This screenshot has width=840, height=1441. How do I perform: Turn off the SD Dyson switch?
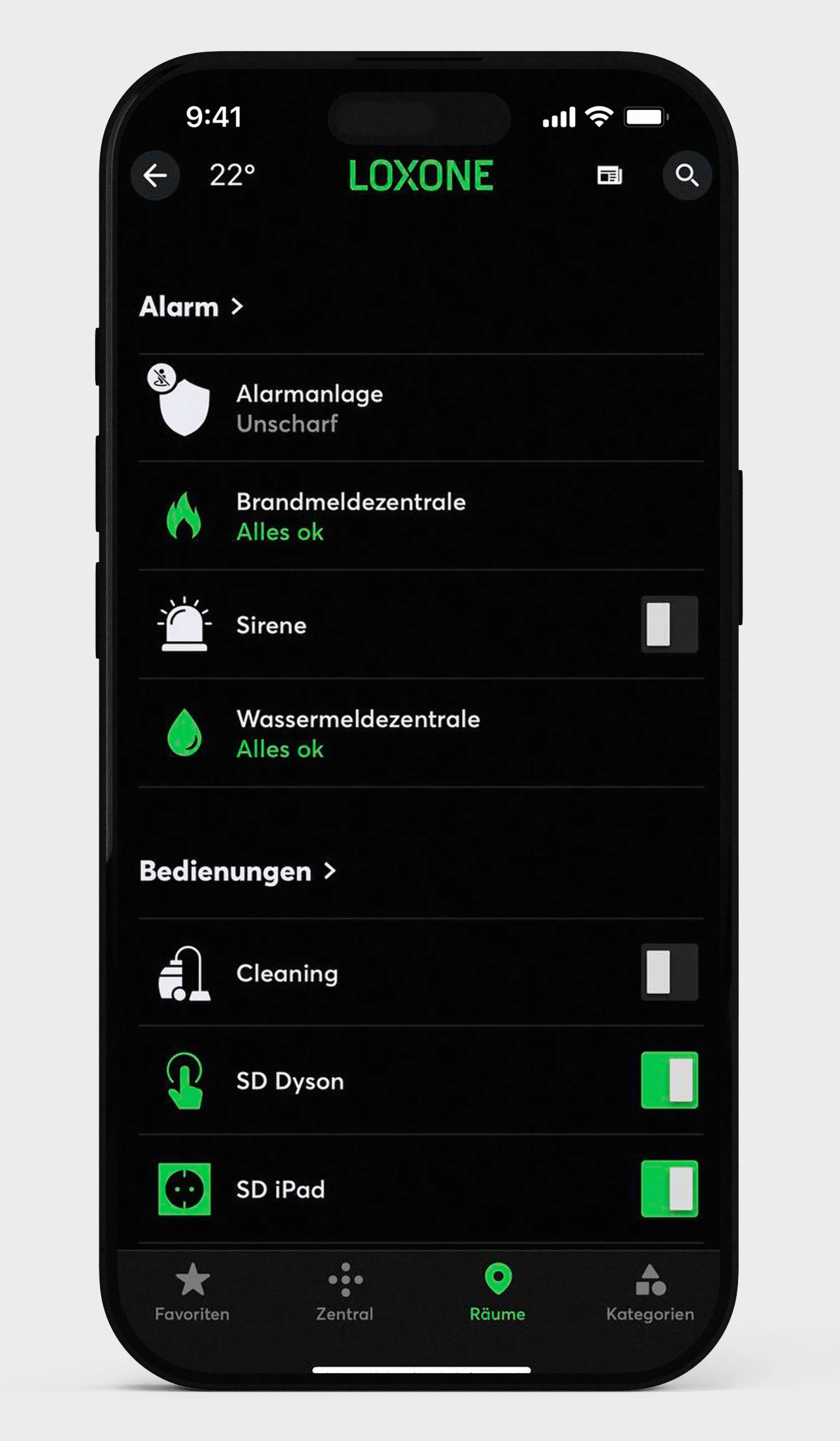coord(669,1080)
